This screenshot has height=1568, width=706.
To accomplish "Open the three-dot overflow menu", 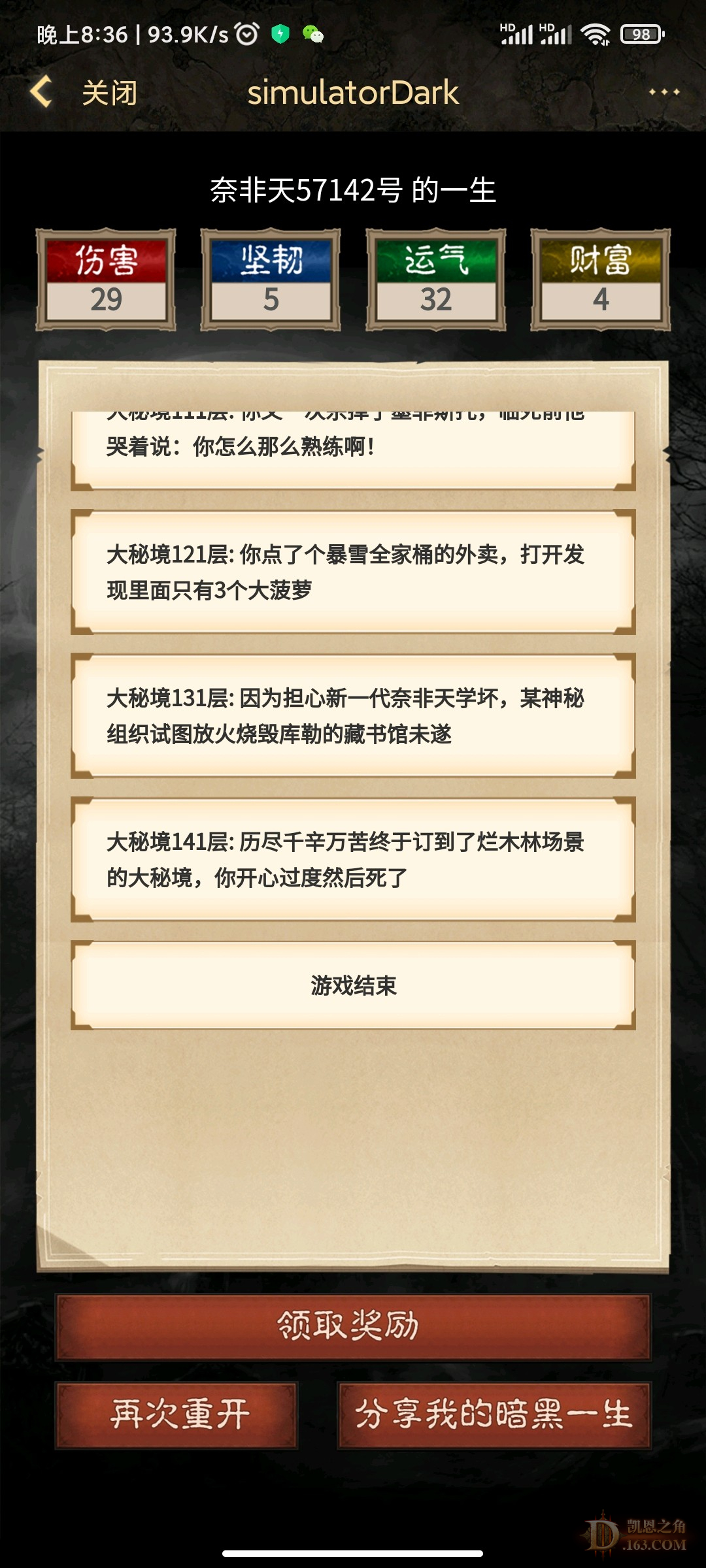I will coord(664,92).
